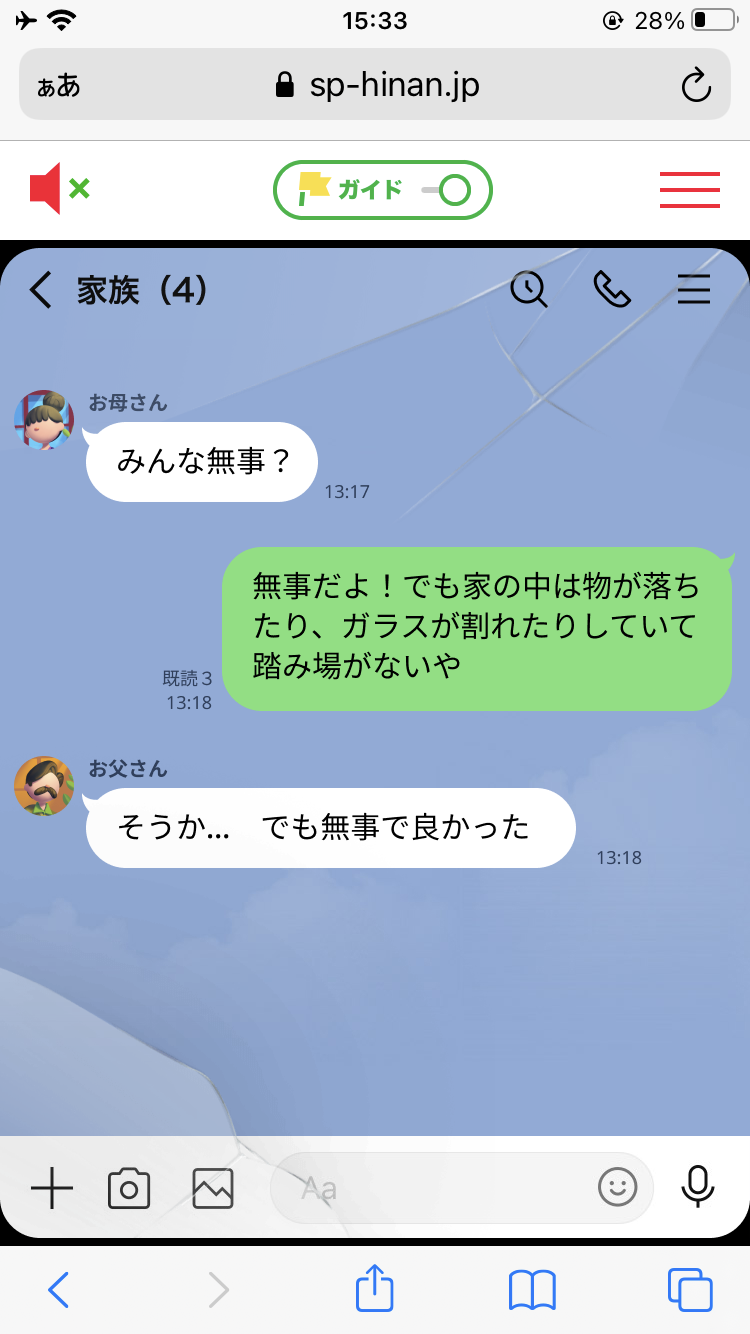The image size is (750, 1334).
Task: Open the red hamburger site menu
Action: pyautogui.click(x=689, y=189)
